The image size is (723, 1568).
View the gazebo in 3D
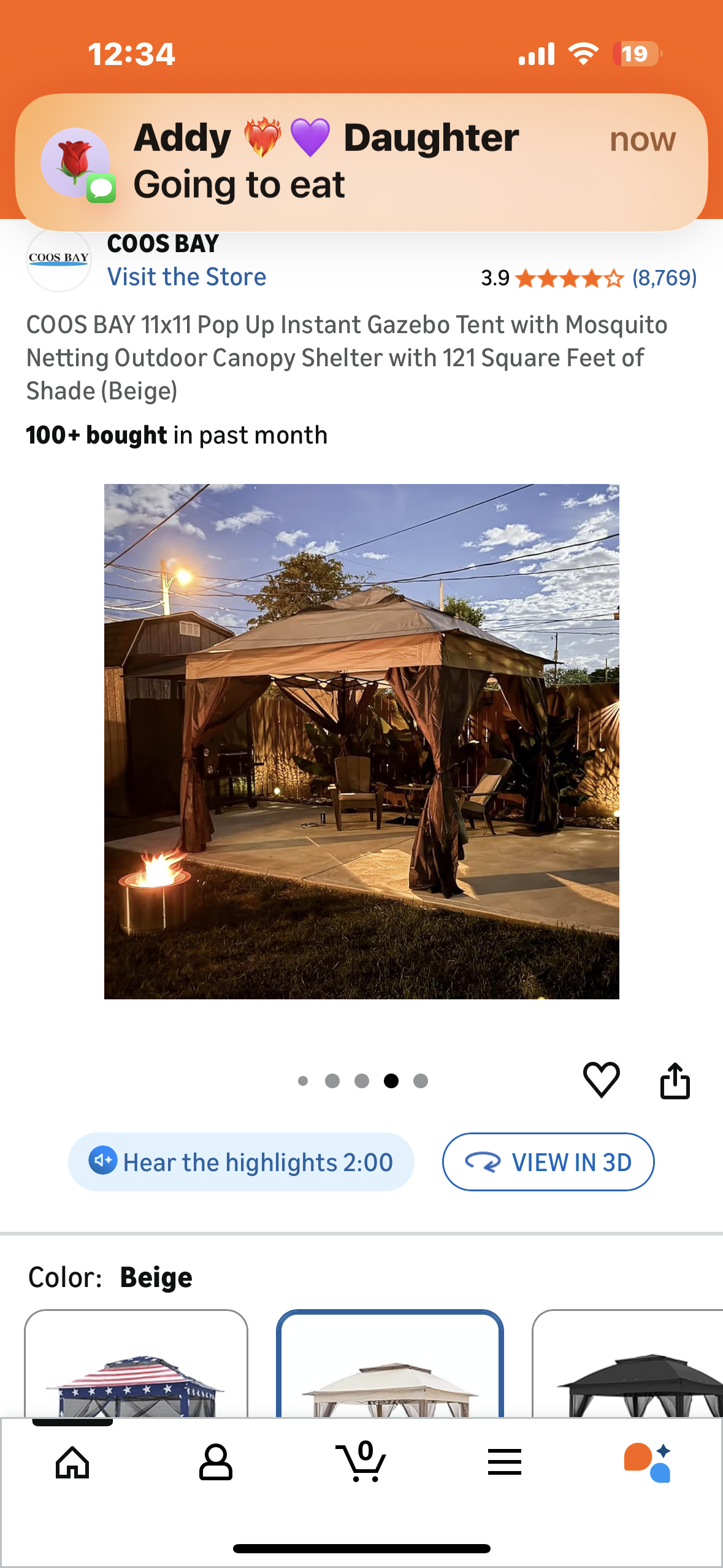[x=548, y=1162]
